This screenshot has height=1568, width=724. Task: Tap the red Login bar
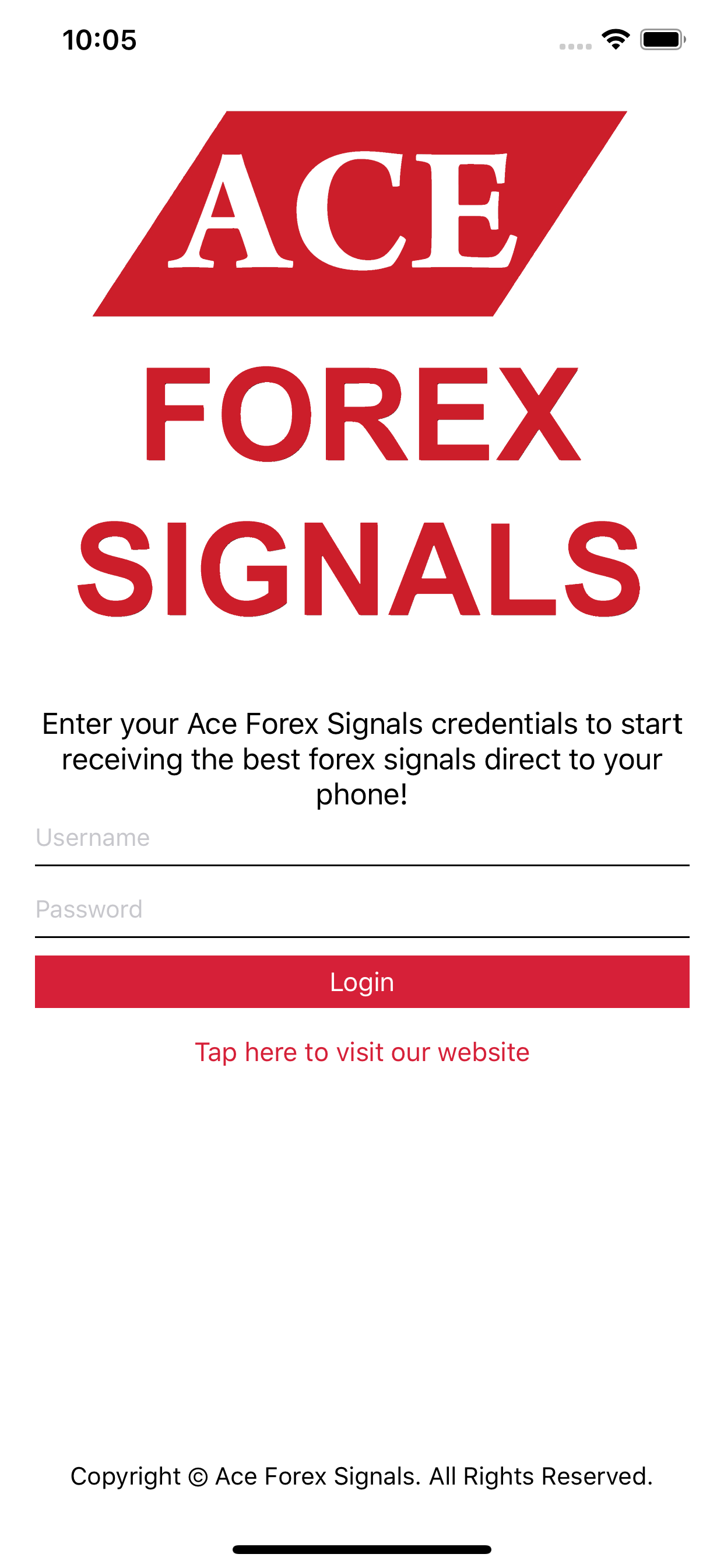(362, 982)
